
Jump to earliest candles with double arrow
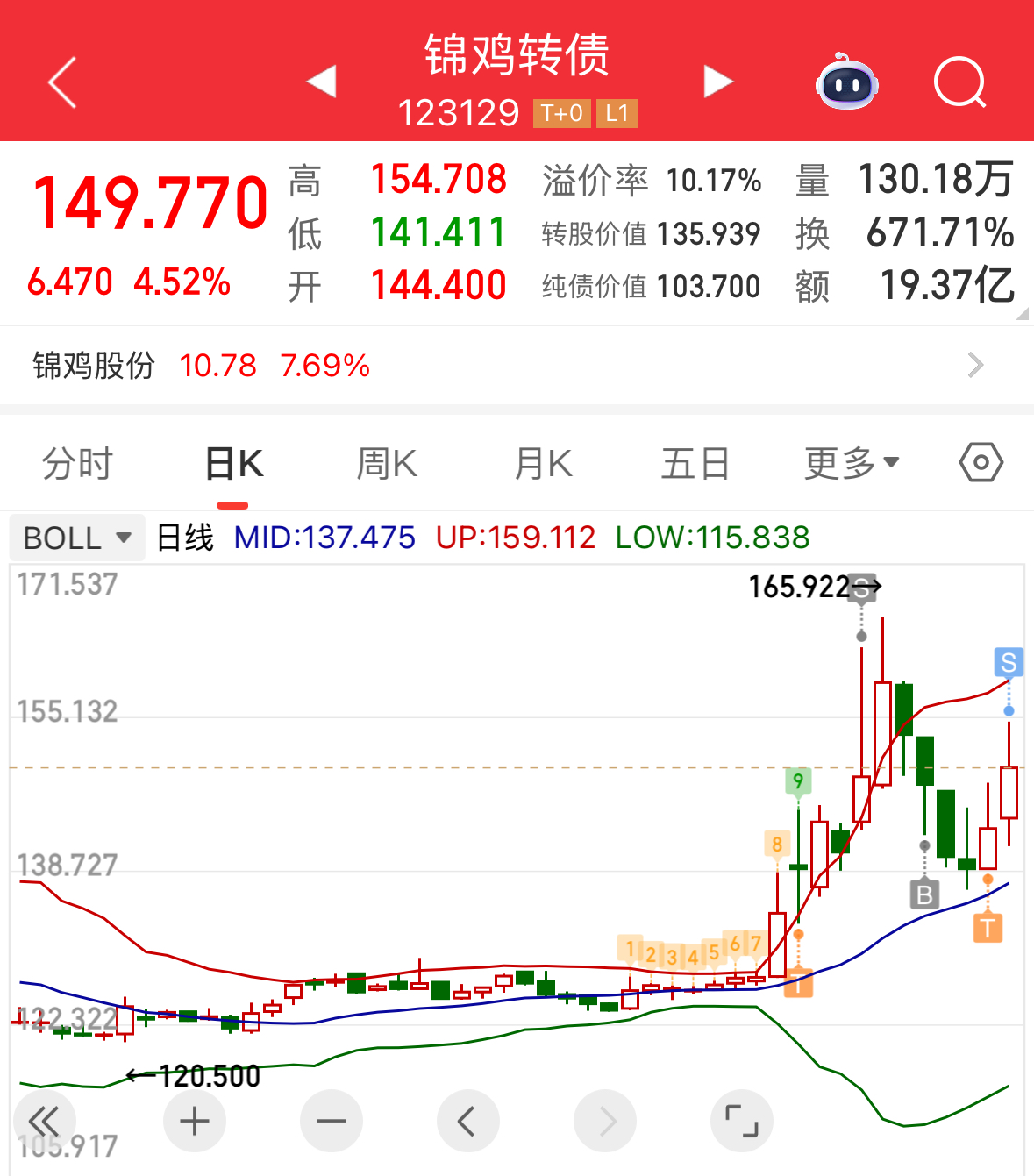pos(44,1121)
